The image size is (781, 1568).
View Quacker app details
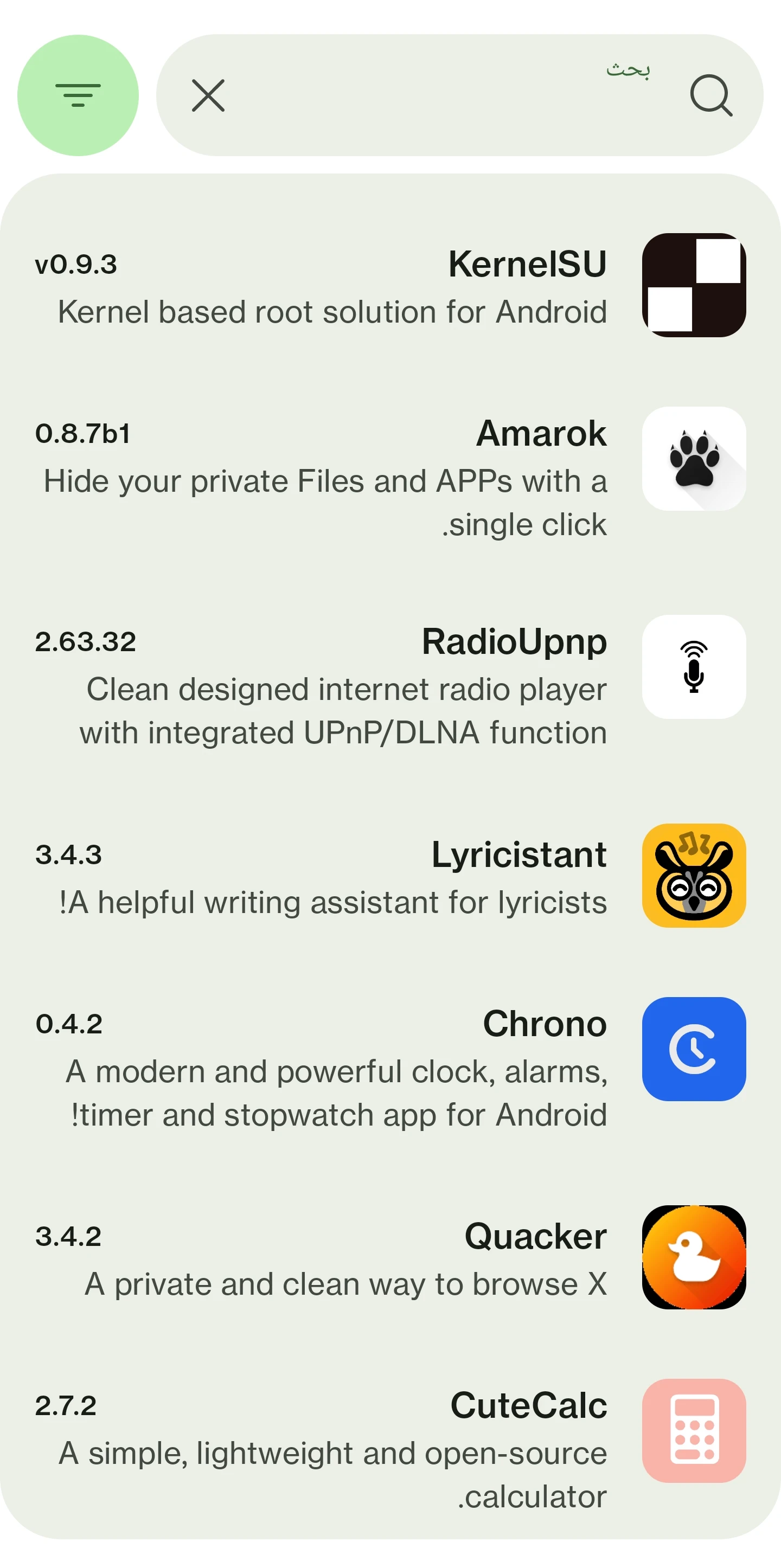pos(389,1258)
